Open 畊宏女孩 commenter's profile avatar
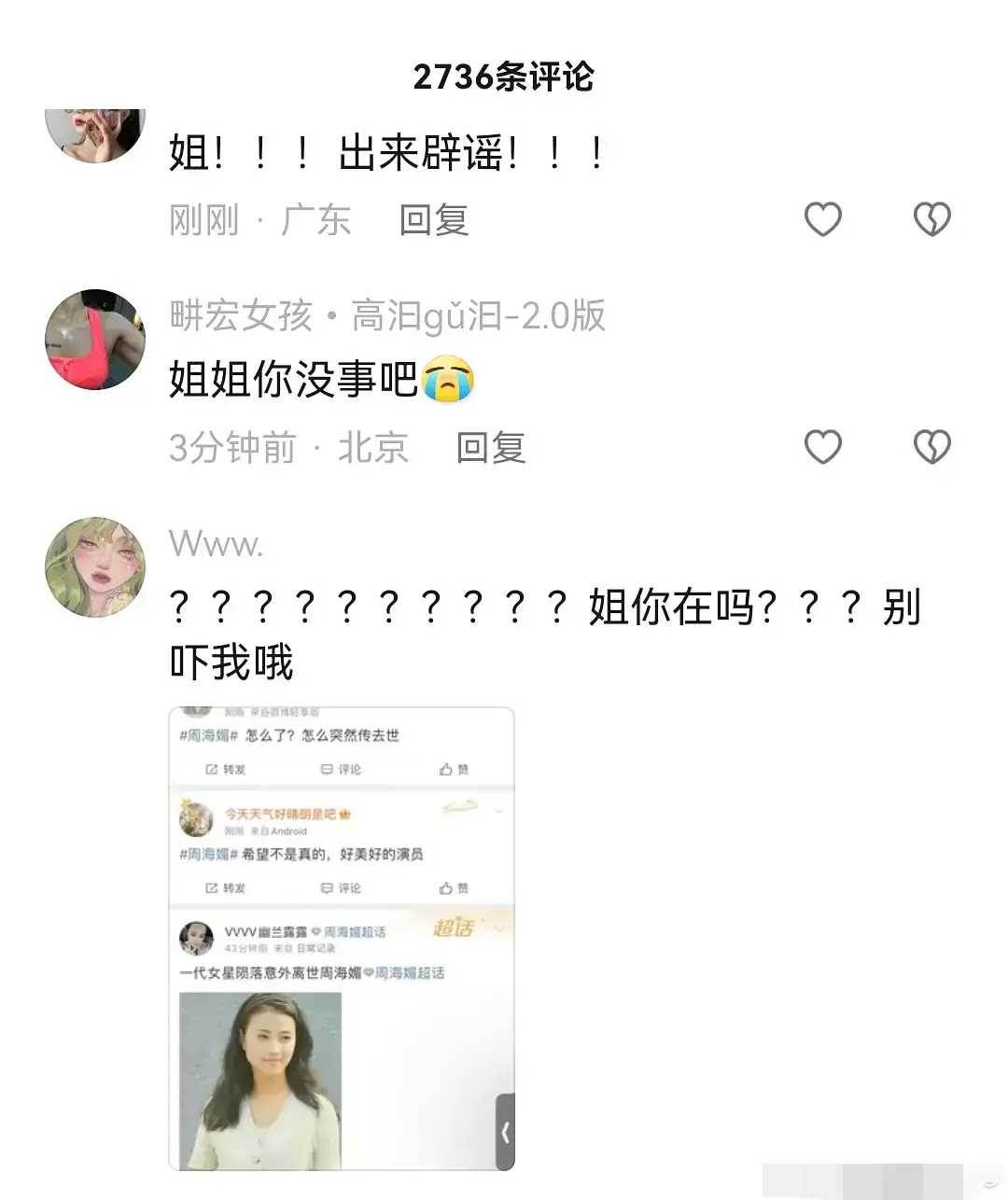Screen dimensions: 1008x1200 95,340
